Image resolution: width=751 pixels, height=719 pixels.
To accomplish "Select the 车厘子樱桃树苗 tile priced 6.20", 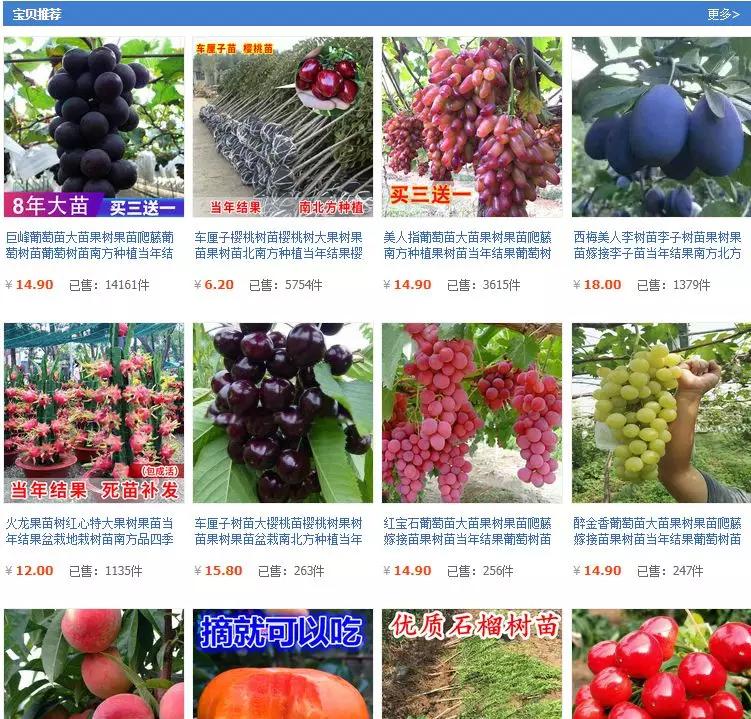I will [283, 127].
